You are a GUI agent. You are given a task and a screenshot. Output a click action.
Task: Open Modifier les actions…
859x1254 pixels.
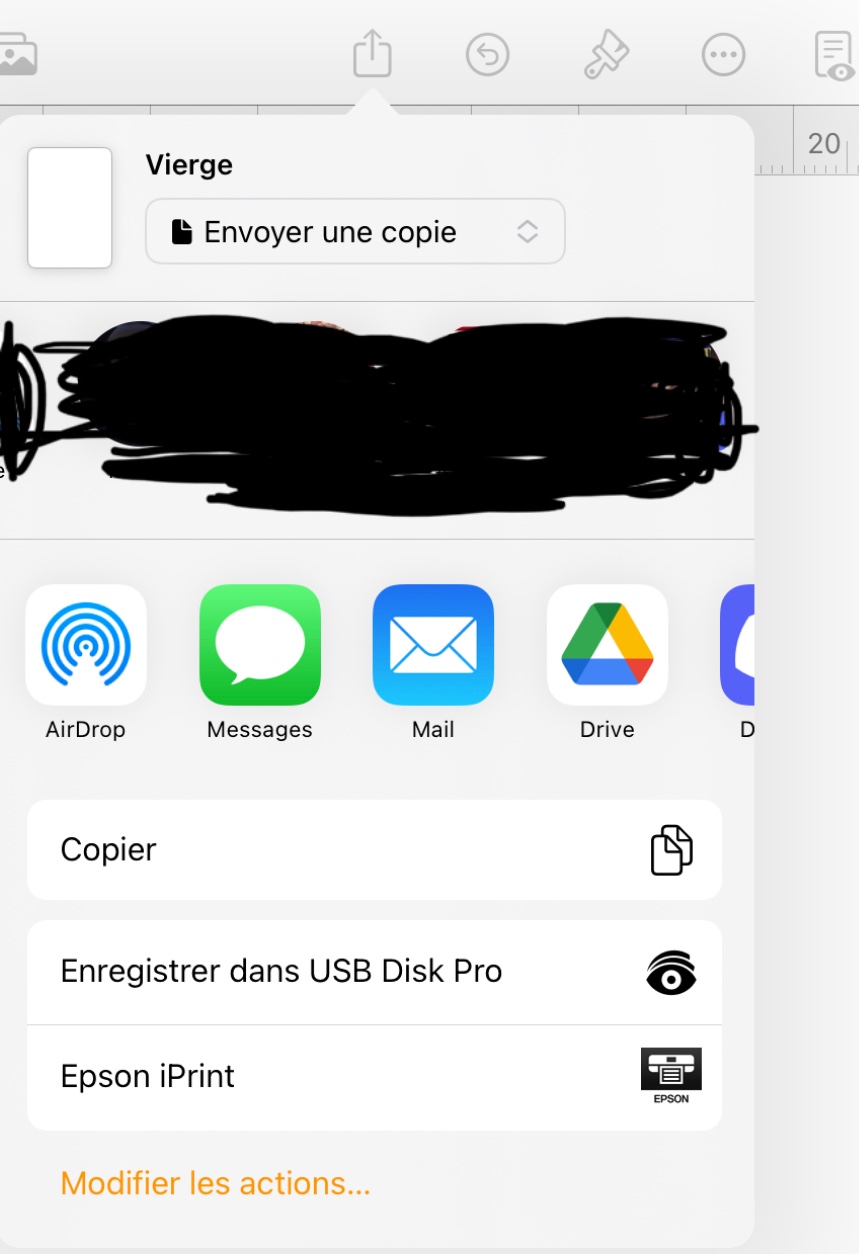(x=215, y=1184)
